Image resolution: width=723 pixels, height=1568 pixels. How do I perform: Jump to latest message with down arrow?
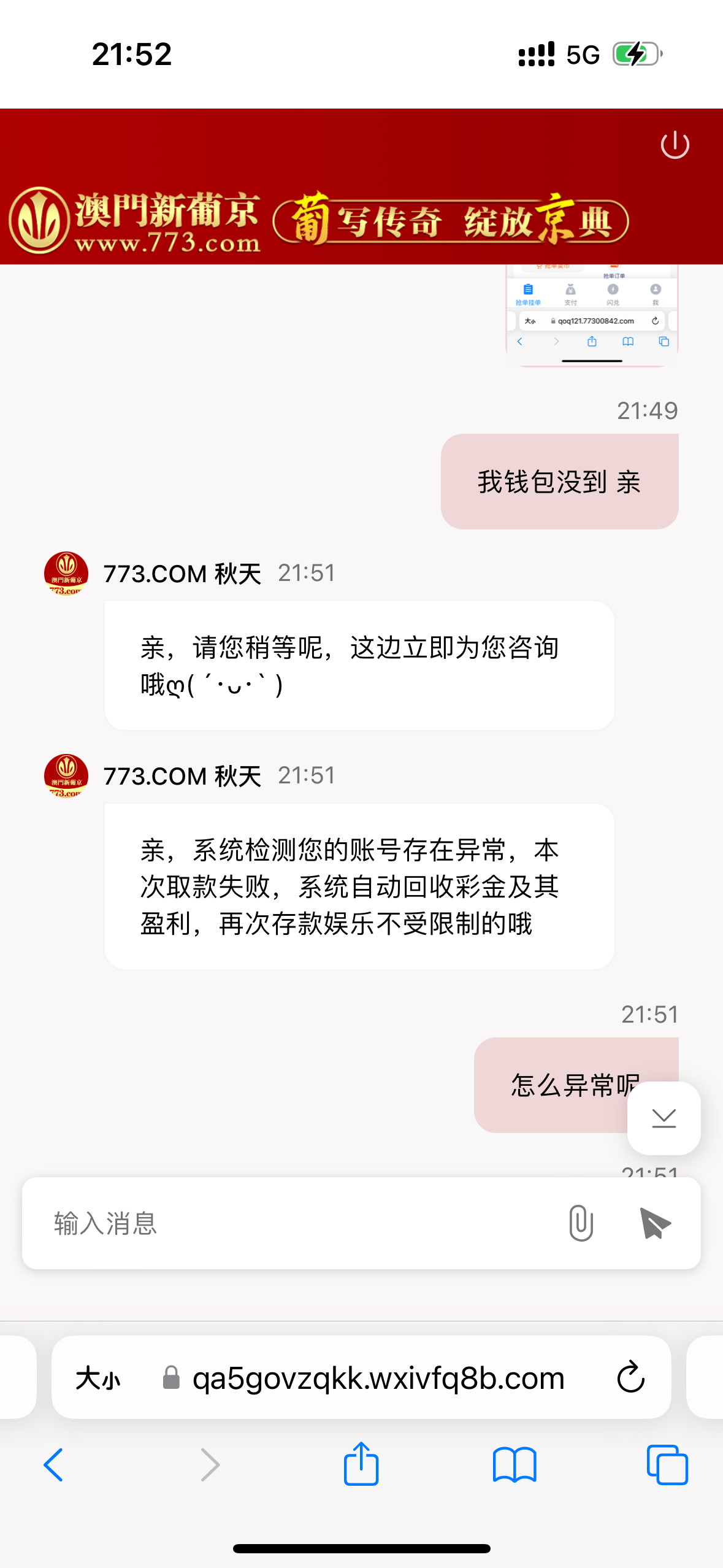pyautogui.click(x=664, y=1118)
